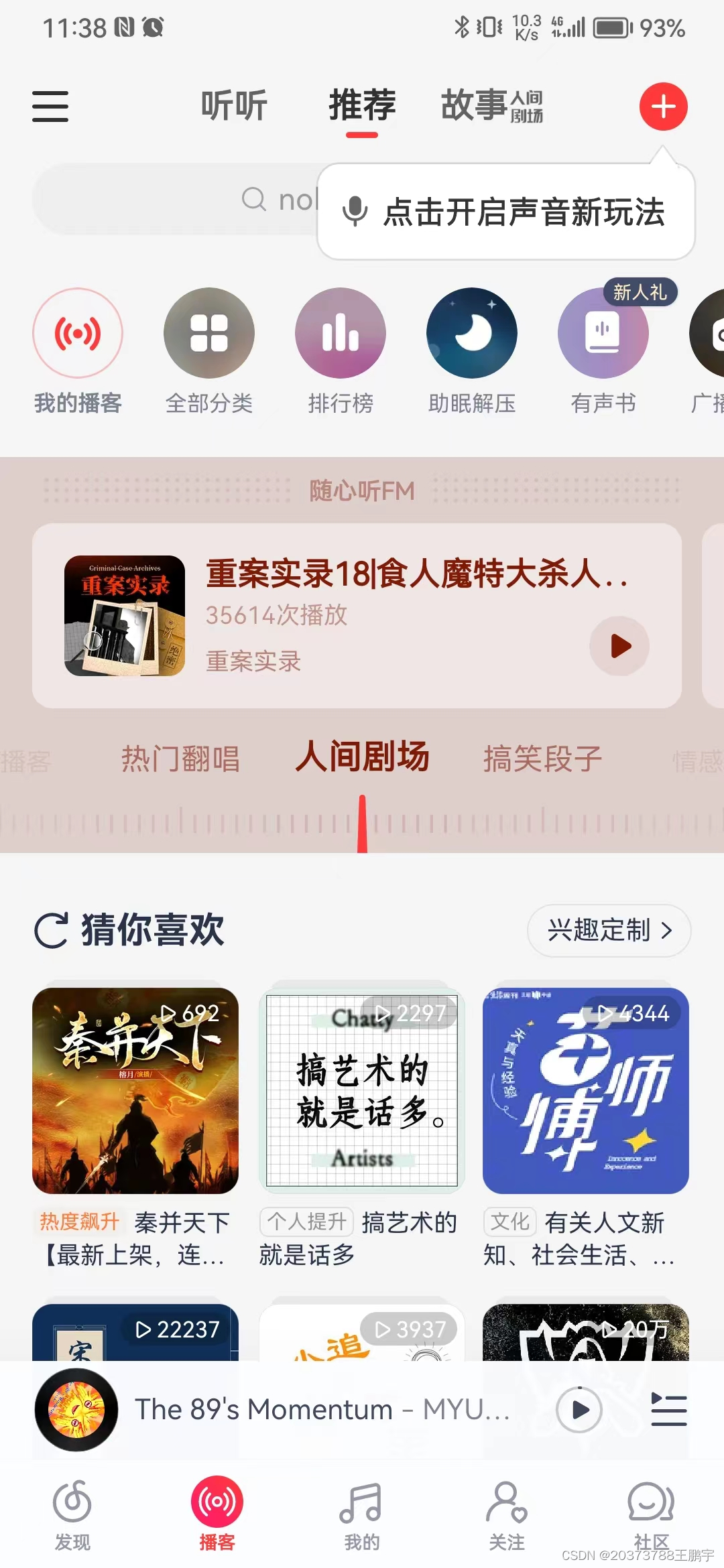
Task: Select the 搞笑段子 FM channel
Action: [x=542, y=759]
